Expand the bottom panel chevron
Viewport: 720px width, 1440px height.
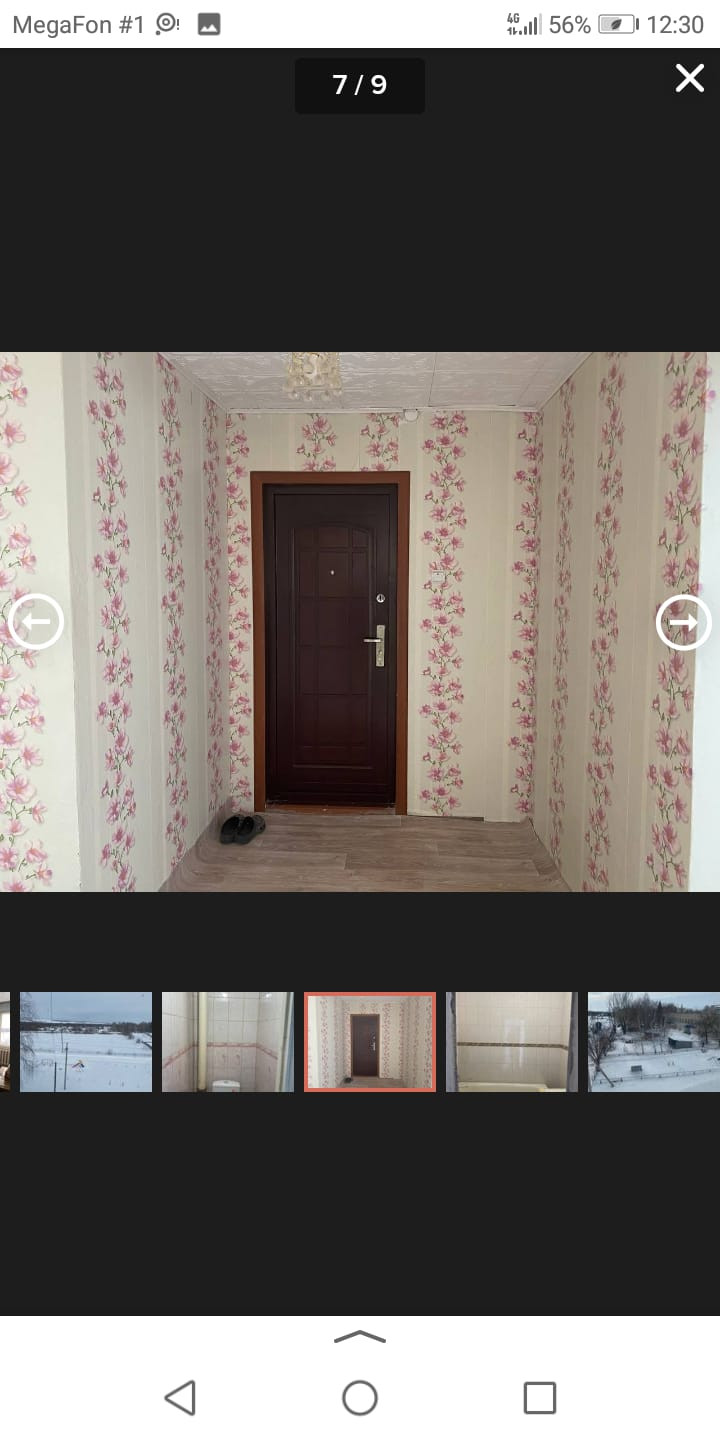pyautogui.click(x=360, y=1337)
